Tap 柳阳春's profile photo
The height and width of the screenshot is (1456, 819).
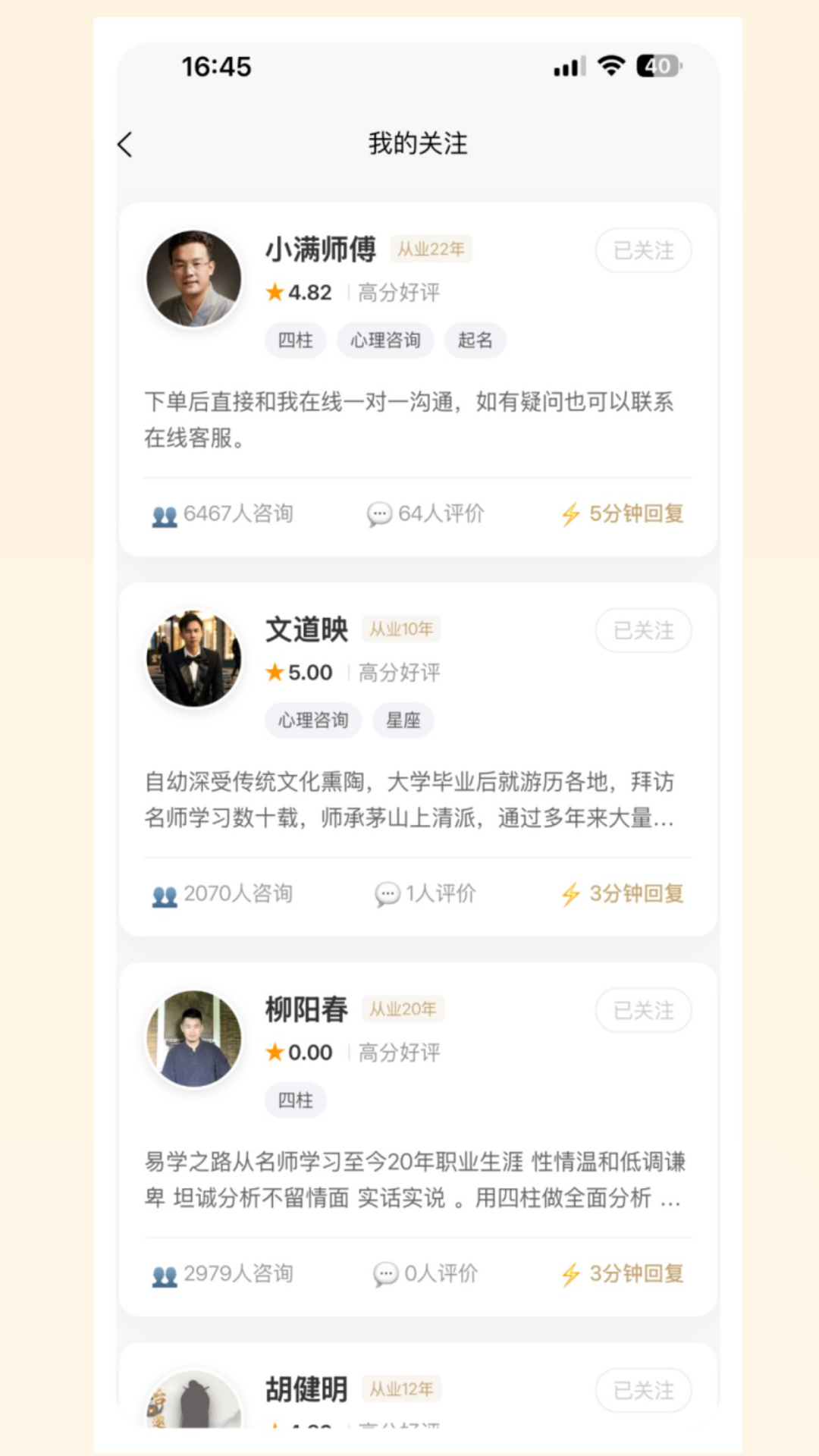[x=193, y=1037]
